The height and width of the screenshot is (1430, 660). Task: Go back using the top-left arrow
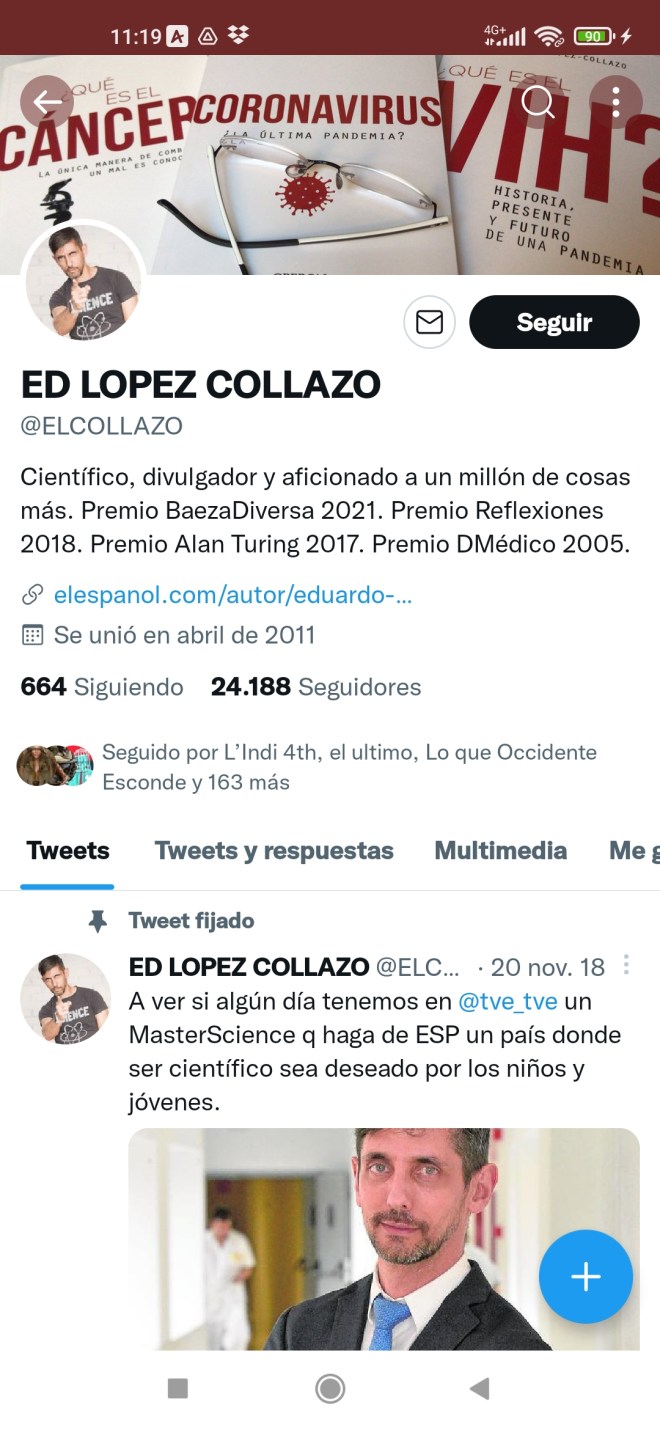pos(47,101)
